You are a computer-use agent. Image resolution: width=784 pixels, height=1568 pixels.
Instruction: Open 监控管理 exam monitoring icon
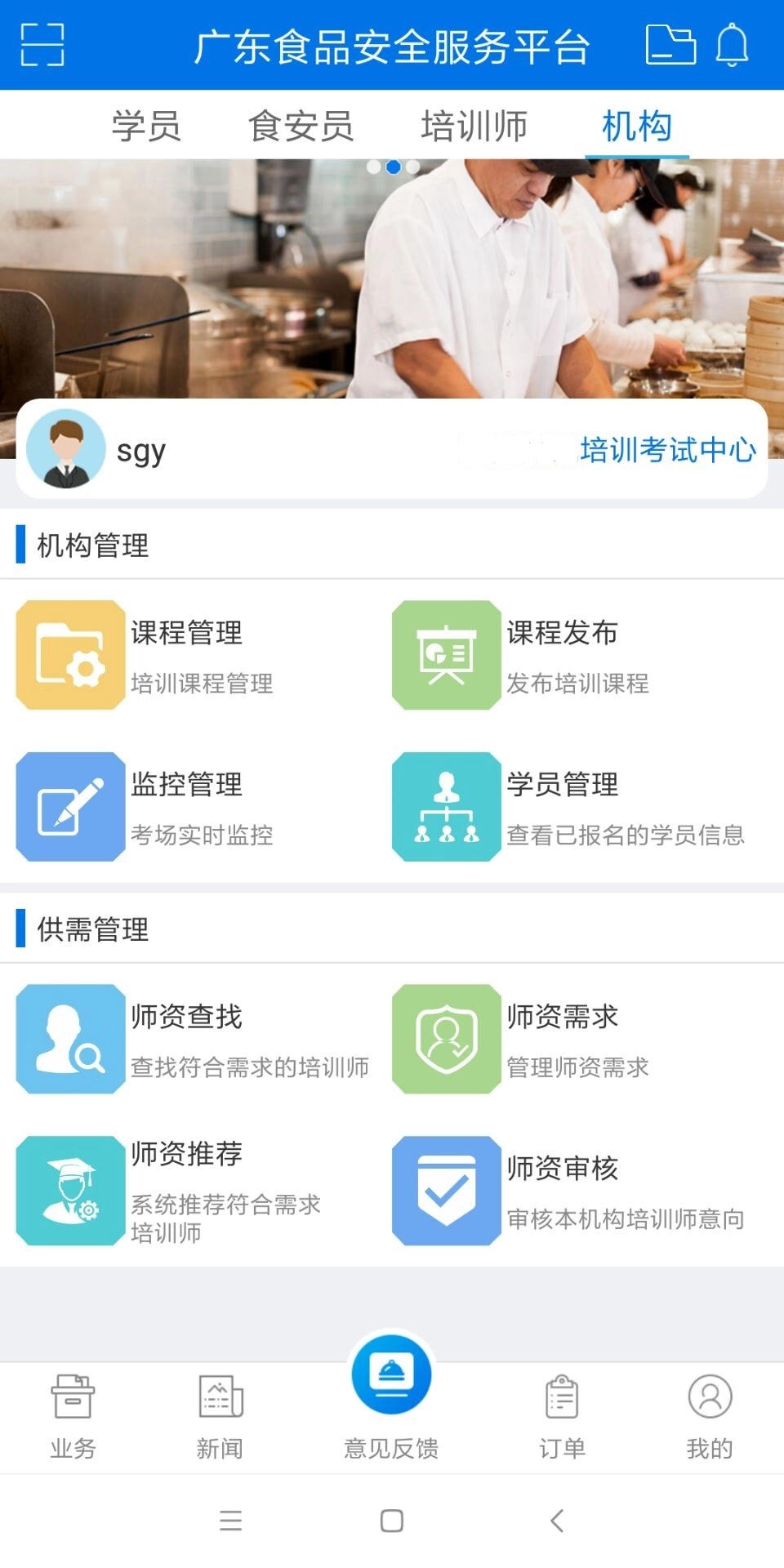pos(70,806)
